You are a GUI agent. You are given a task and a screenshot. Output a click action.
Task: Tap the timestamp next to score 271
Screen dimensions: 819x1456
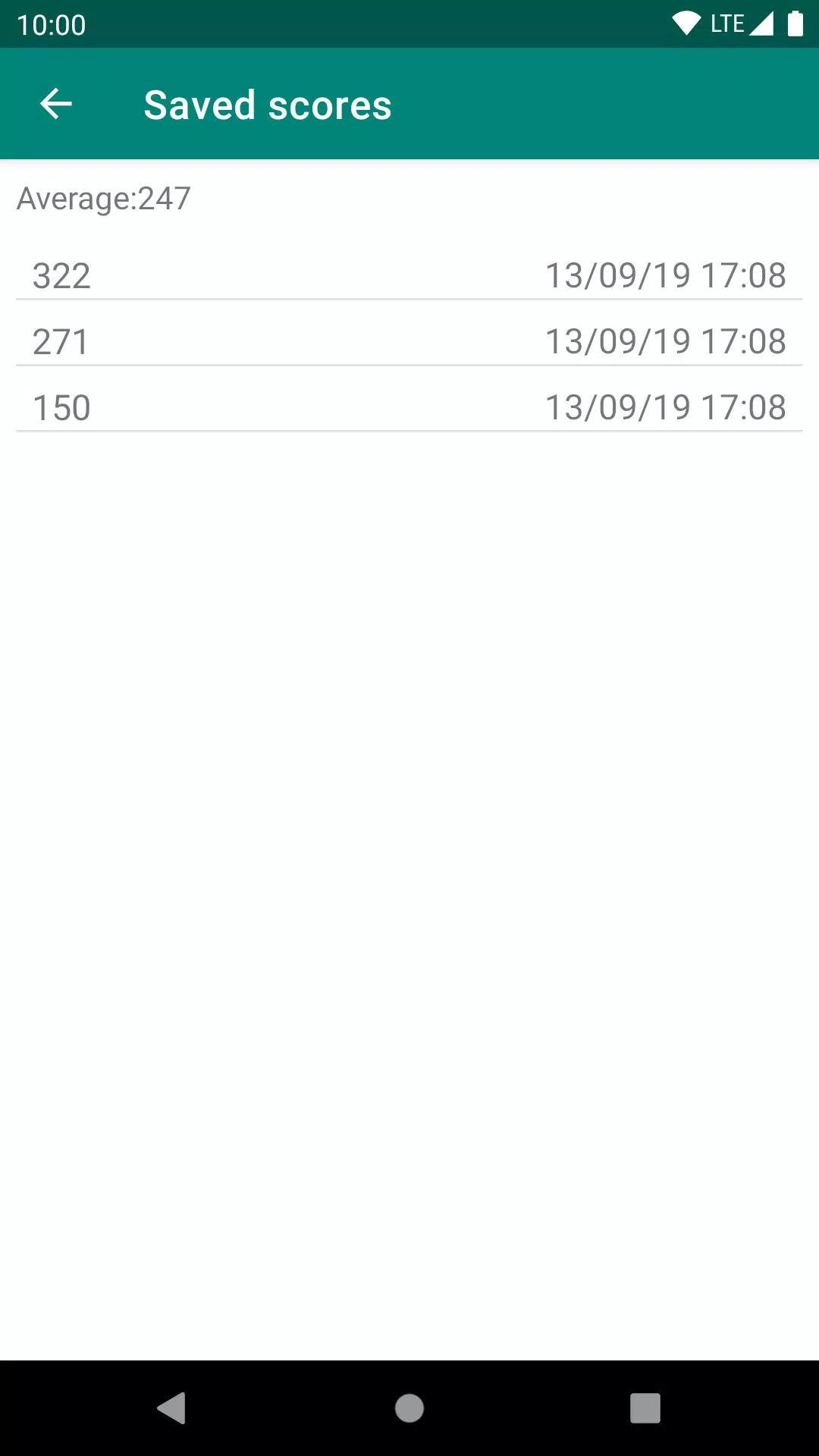[665, 341]
